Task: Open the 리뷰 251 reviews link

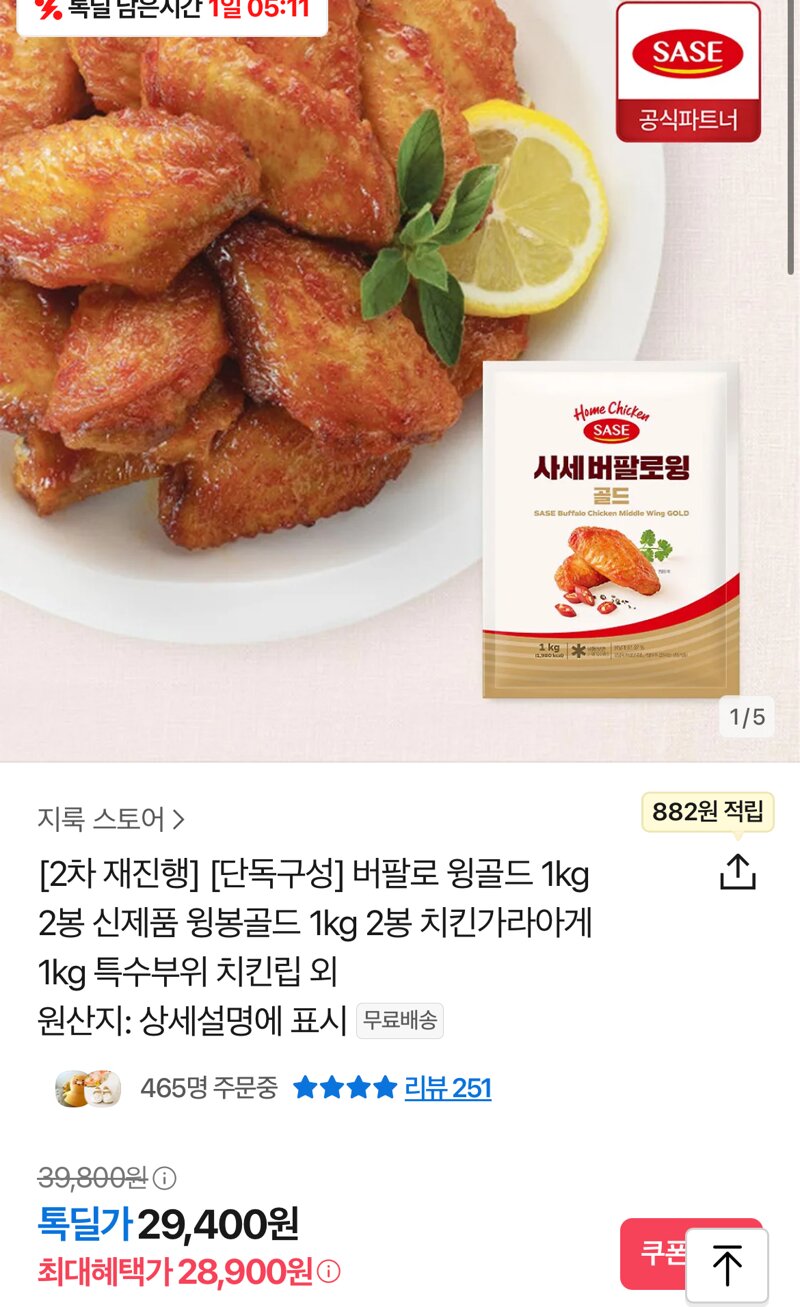Action: click(448, 1088)
